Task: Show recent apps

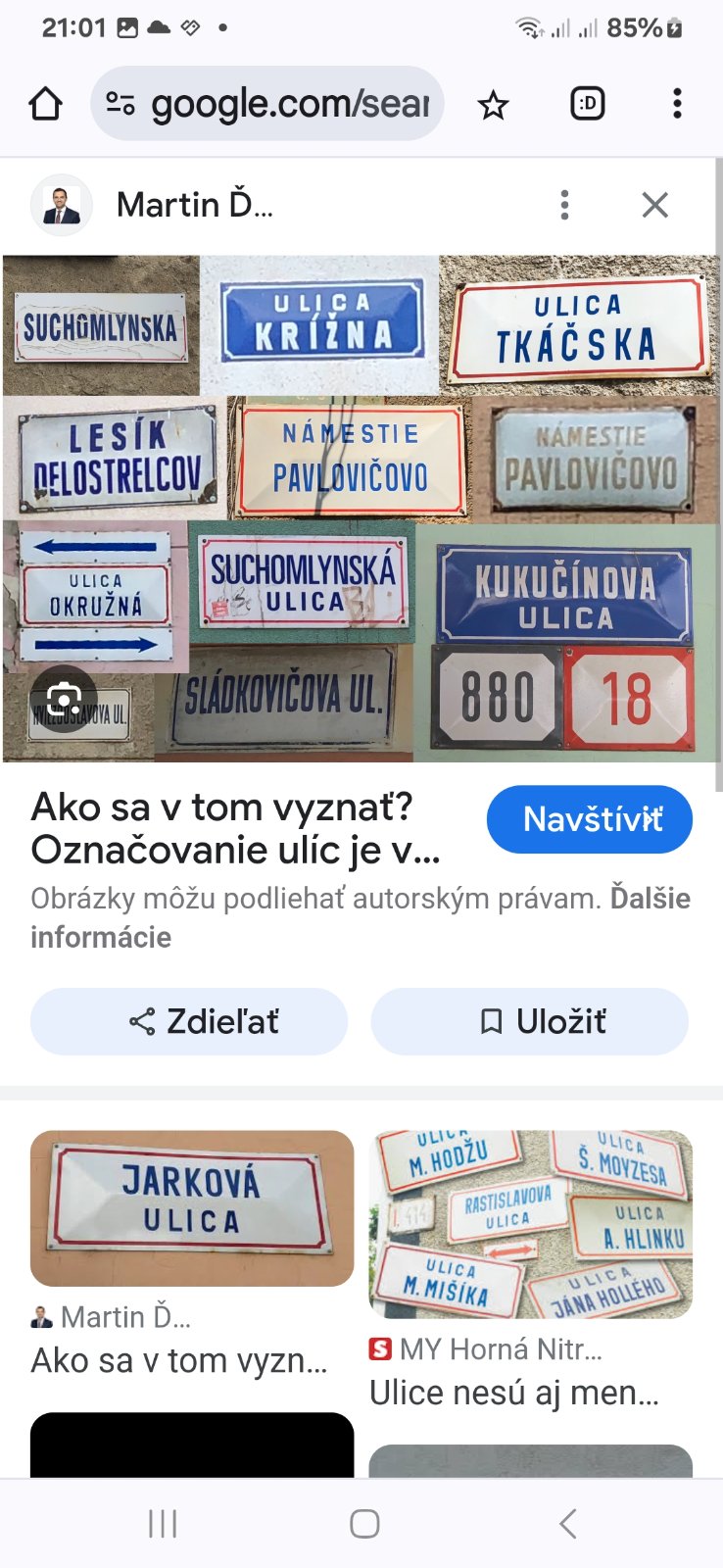Action: 163,1524
